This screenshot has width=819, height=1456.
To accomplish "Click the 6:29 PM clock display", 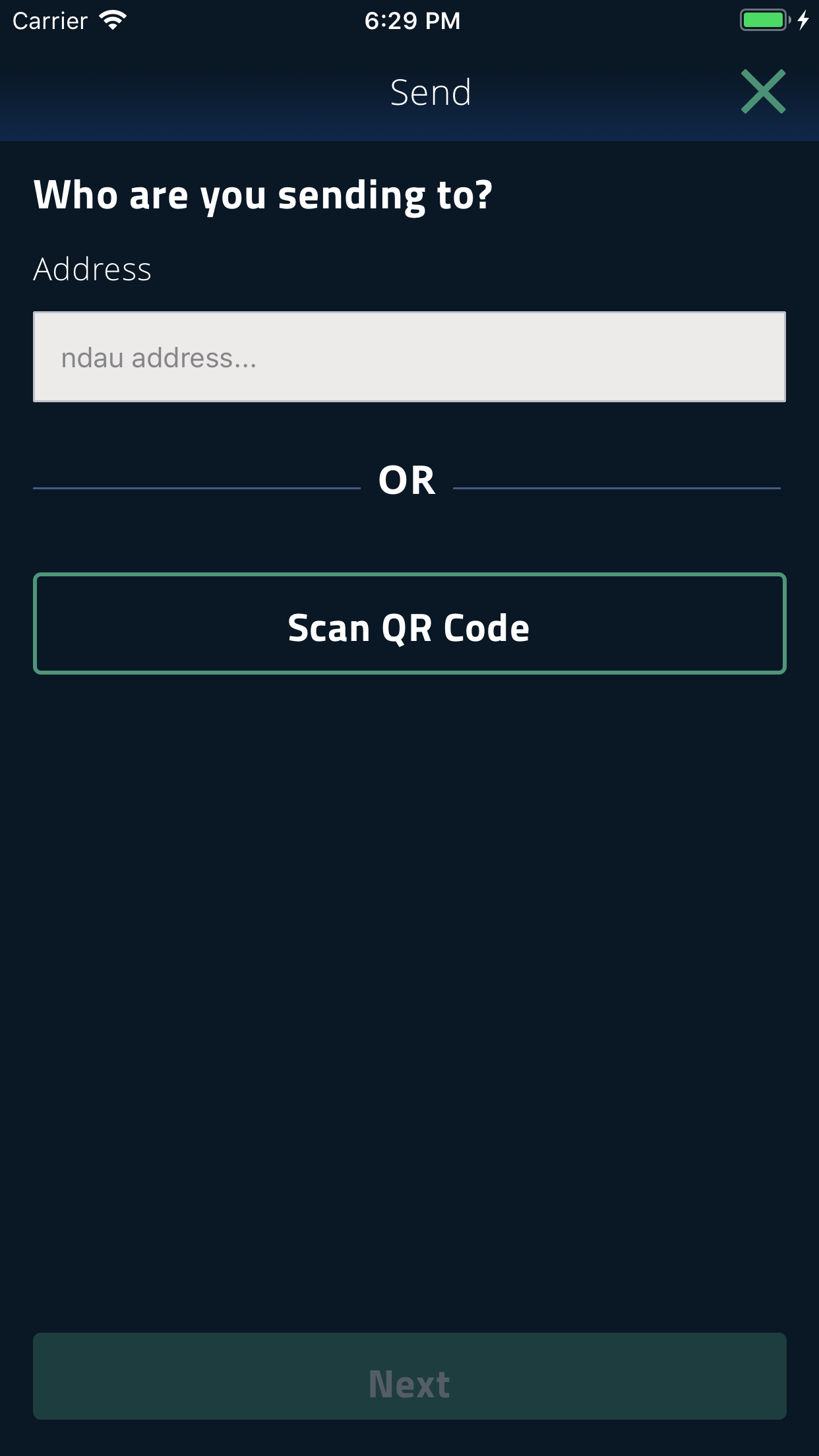I will pyautogui.click(x=412, y=20).
